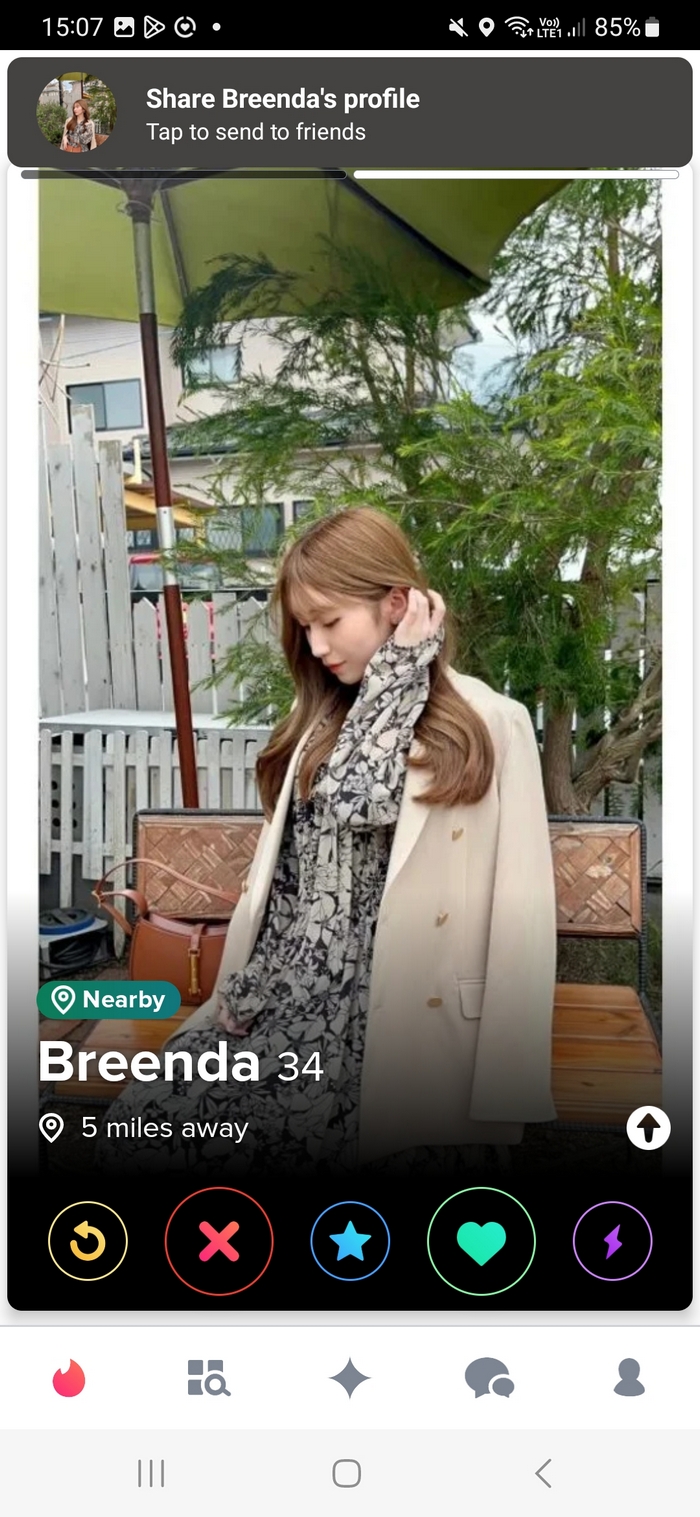This screenshot has width=700, height=1517.
Task: Open Breenda's full profile via arrow icon
Action: [648, 1128]
